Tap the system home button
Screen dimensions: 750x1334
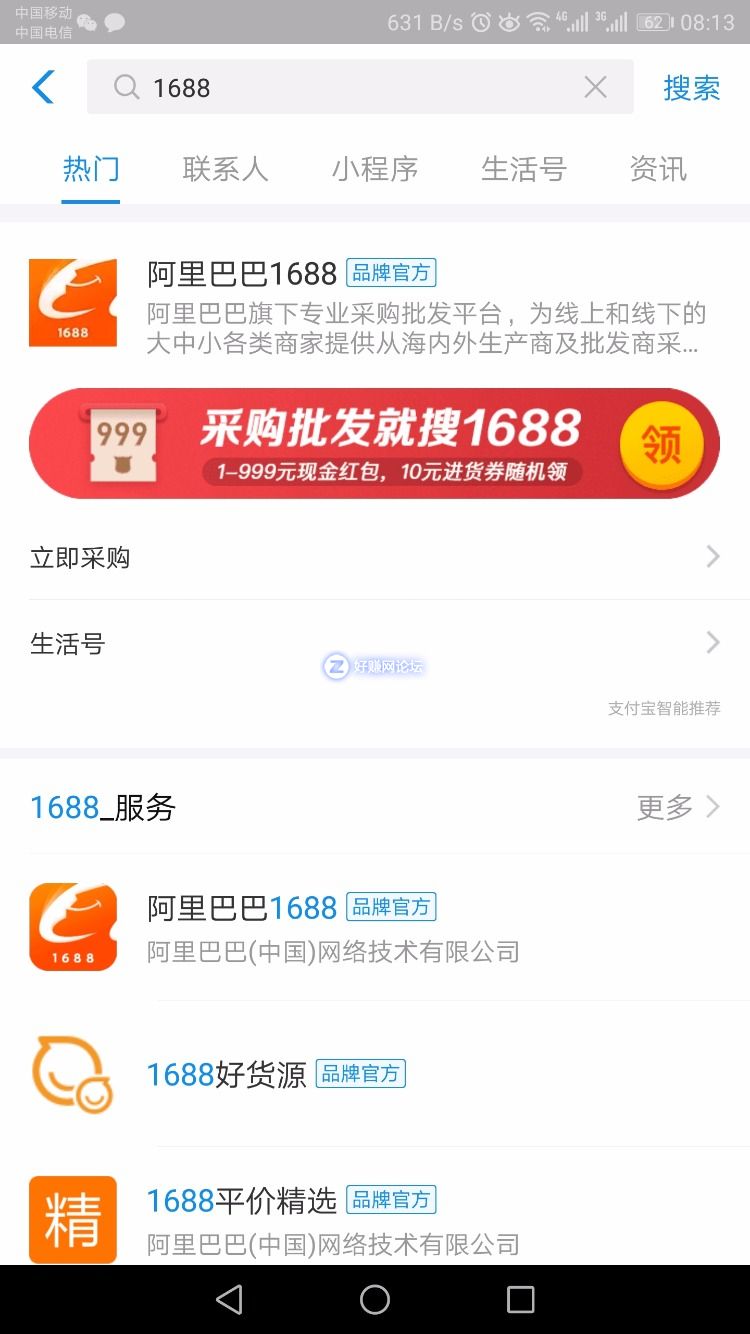point(375,1299)
